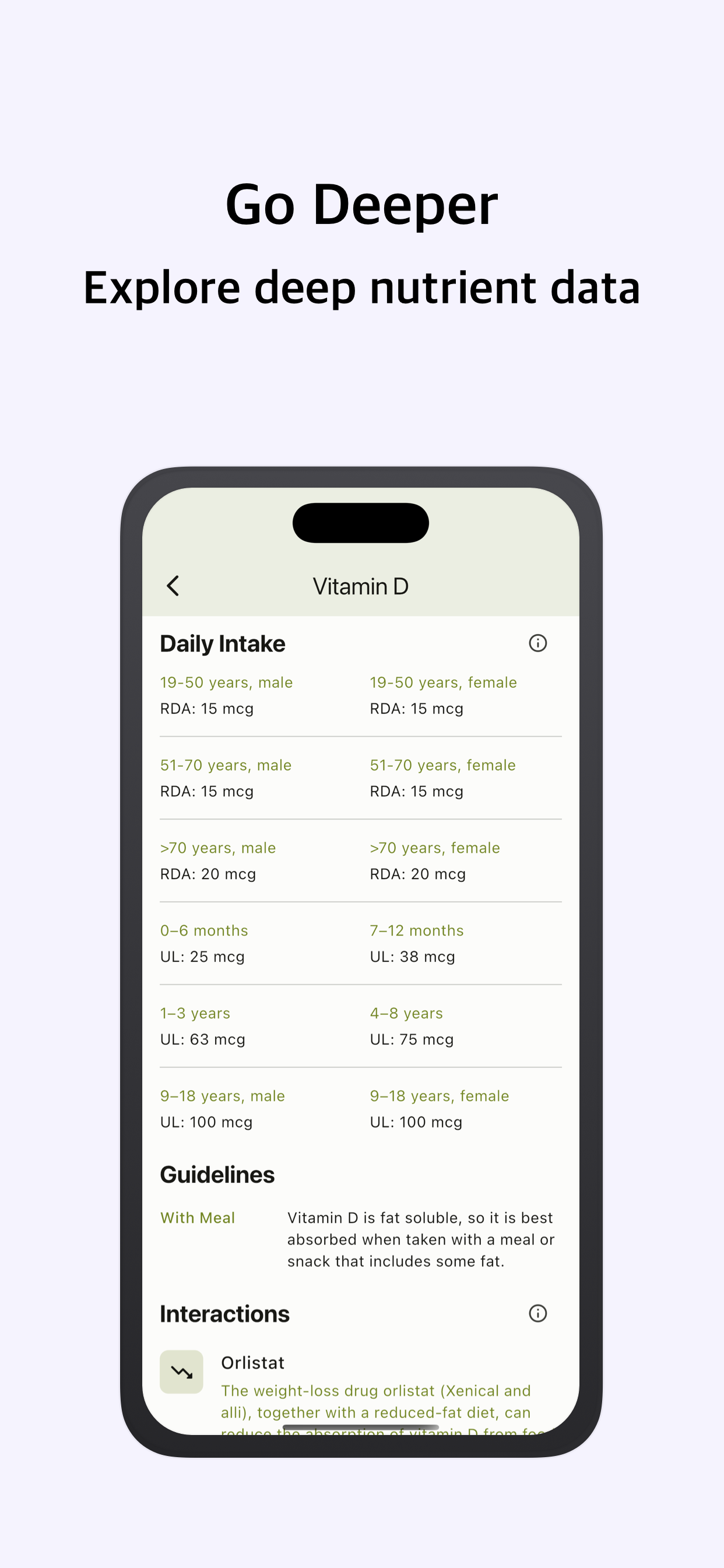Select the 0–6 months UL entry

(x=204, y=930)
